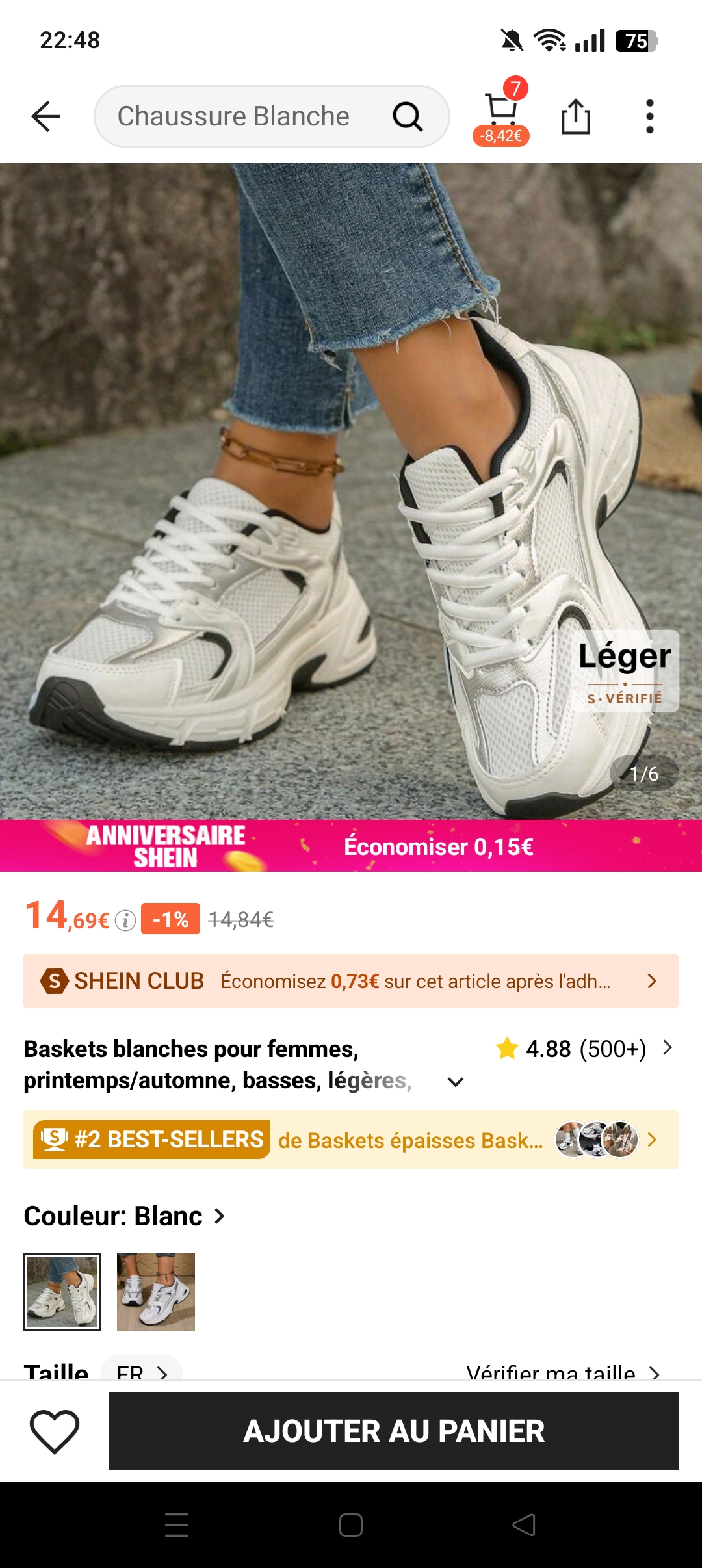Add this item to the wishlist
The image size is (702, 1568).
(x=55, y=1431)
